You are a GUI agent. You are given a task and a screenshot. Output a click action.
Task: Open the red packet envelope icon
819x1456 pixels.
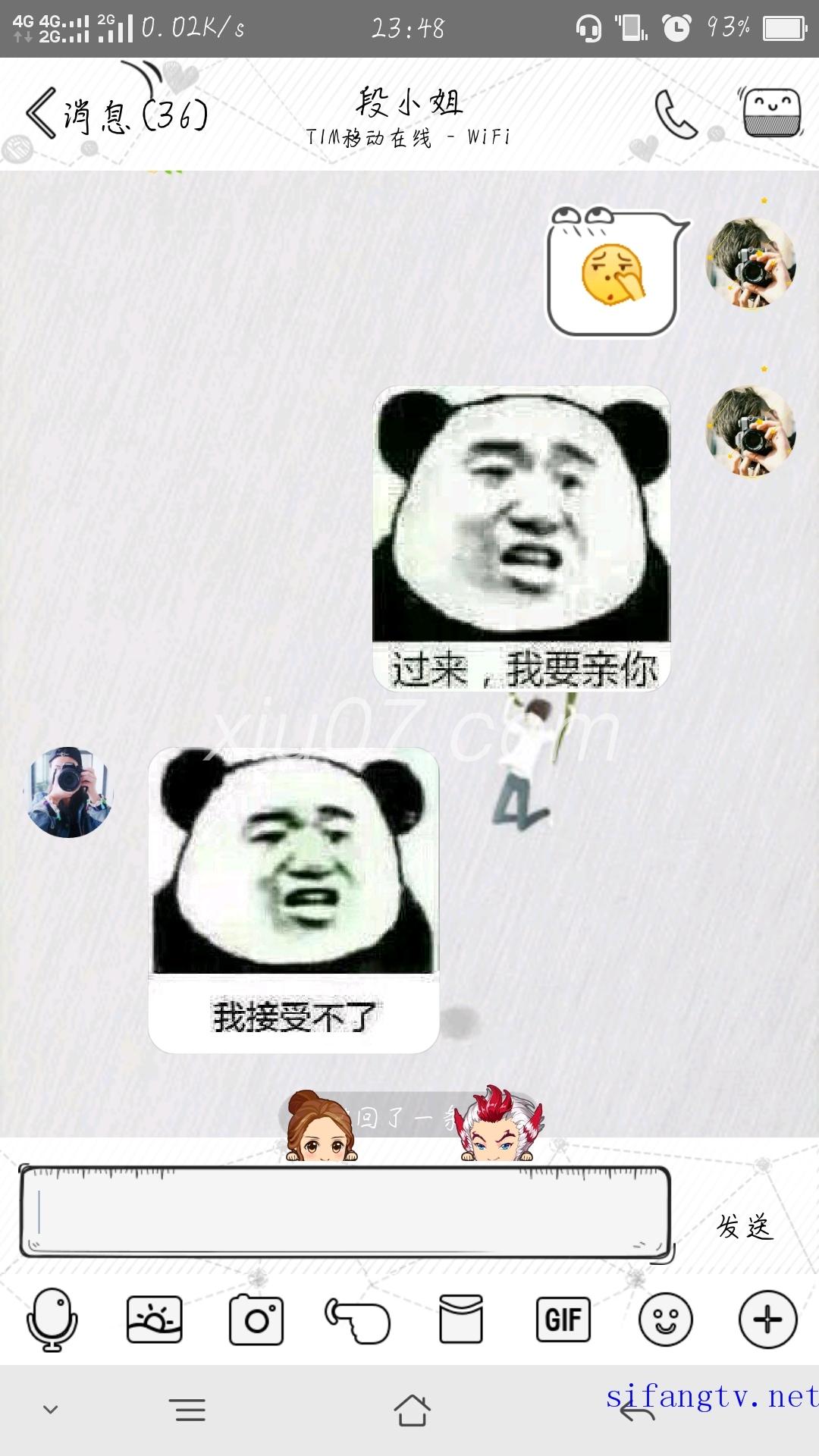point(460,1319)
